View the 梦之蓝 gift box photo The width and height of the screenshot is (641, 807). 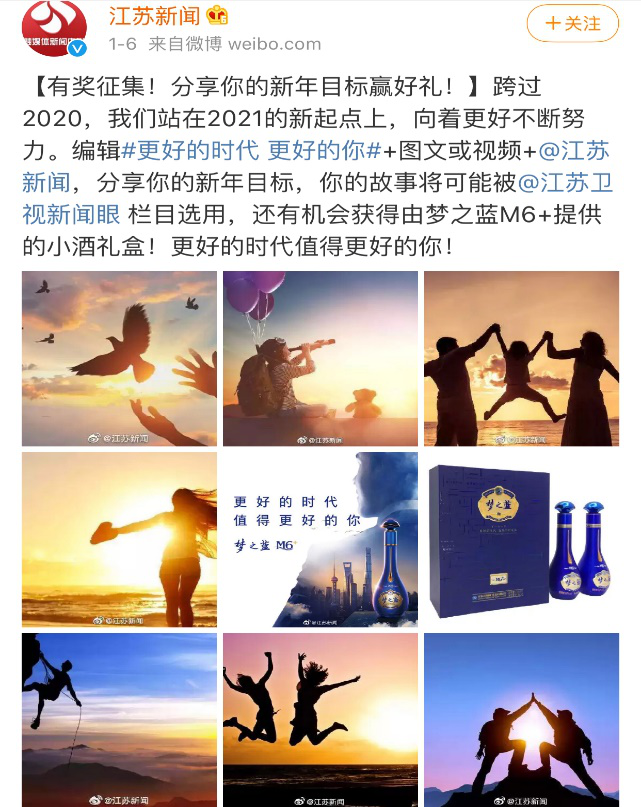521,539
